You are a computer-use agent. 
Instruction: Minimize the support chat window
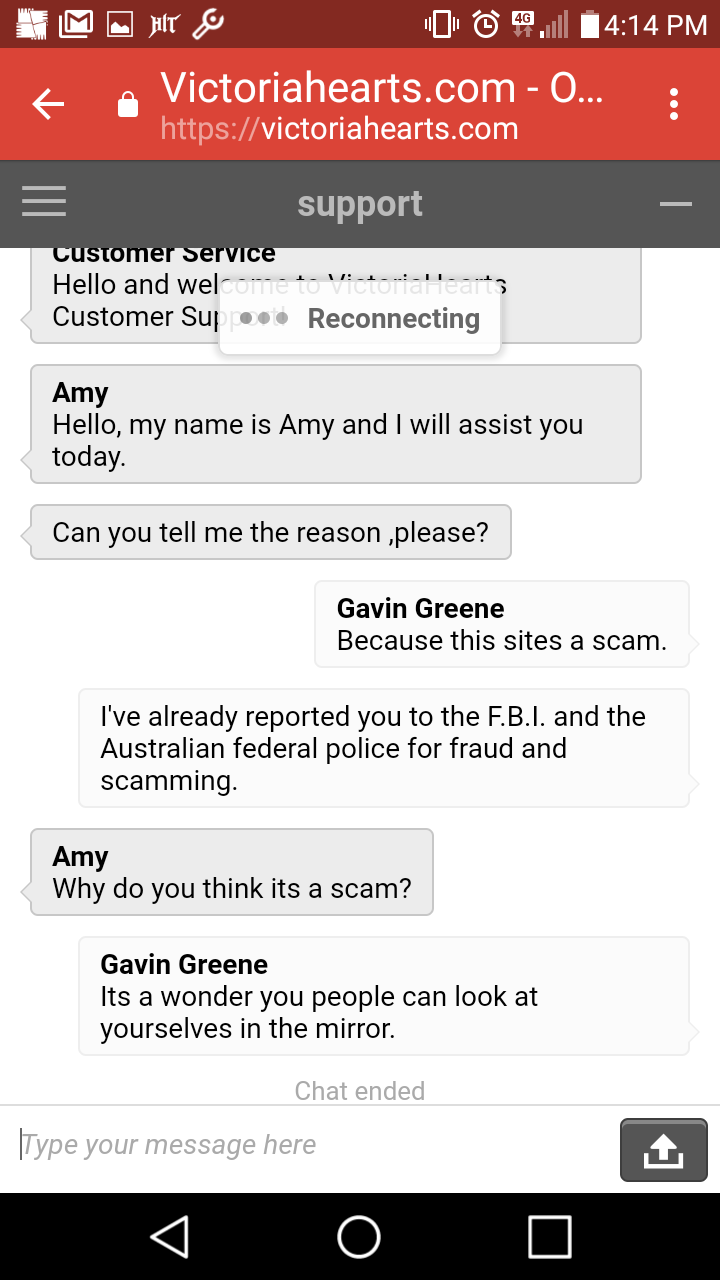(676, 204)
